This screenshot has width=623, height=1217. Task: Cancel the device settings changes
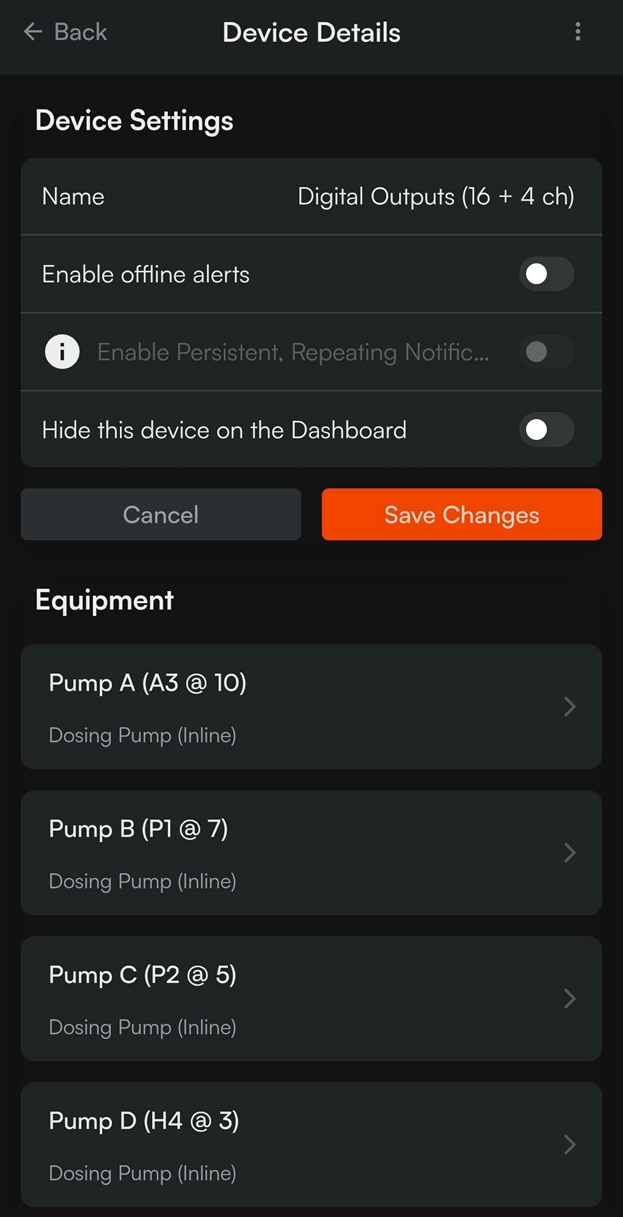coord(161,514)
